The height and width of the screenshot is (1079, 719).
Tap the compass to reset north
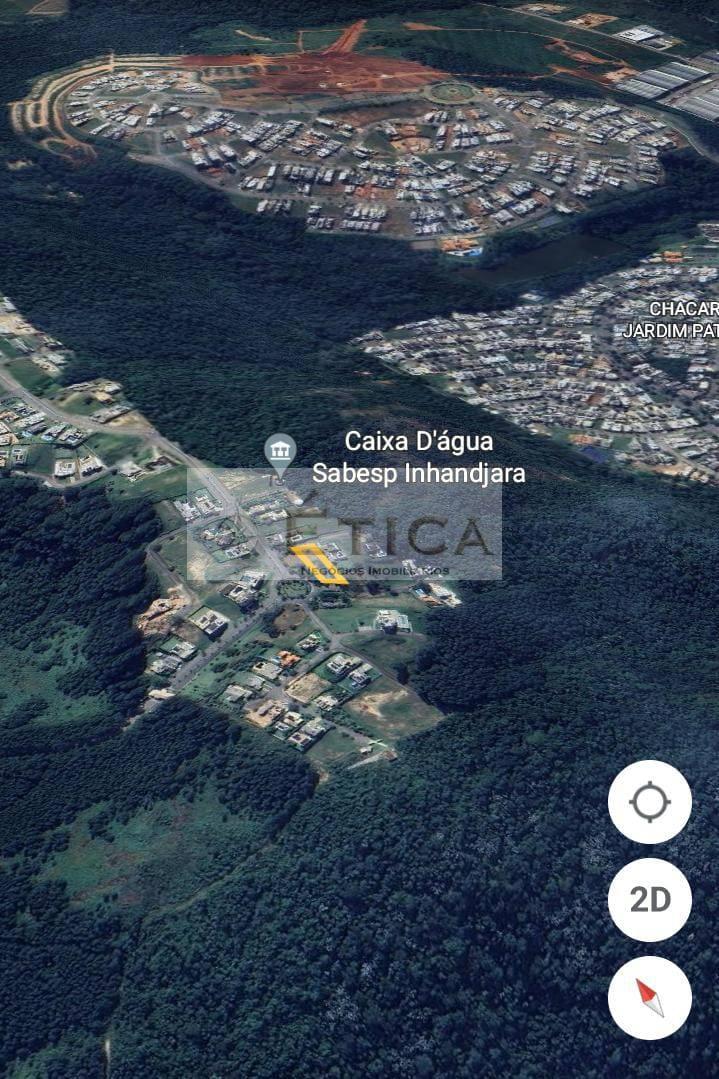coord(649,997)
